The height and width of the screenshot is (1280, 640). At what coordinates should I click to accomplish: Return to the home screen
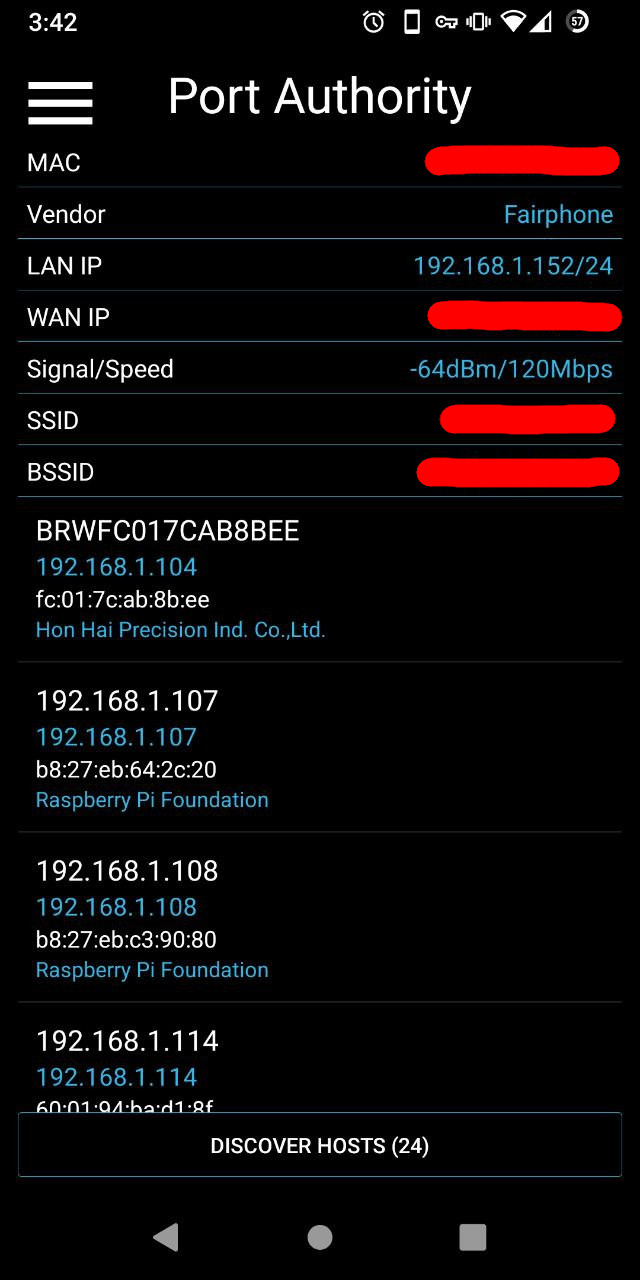(320, 1237)
